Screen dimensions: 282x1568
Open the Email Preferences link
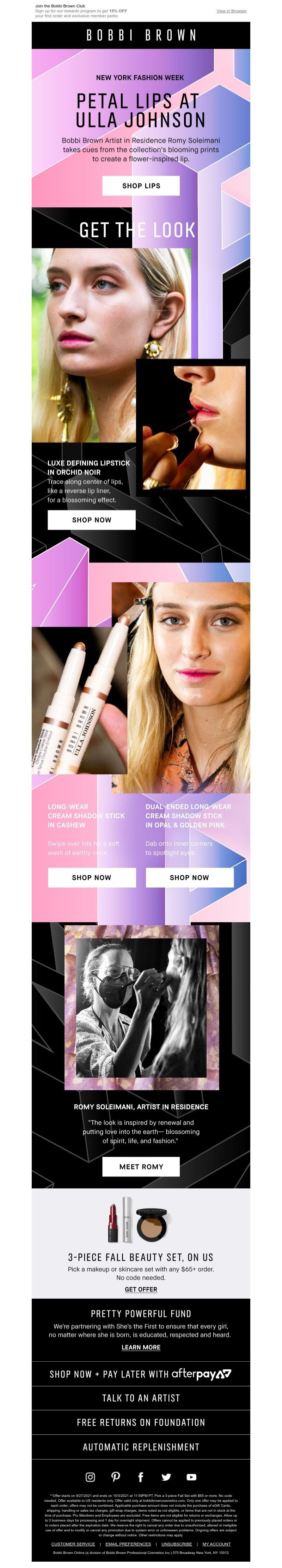coord(128,1544)
